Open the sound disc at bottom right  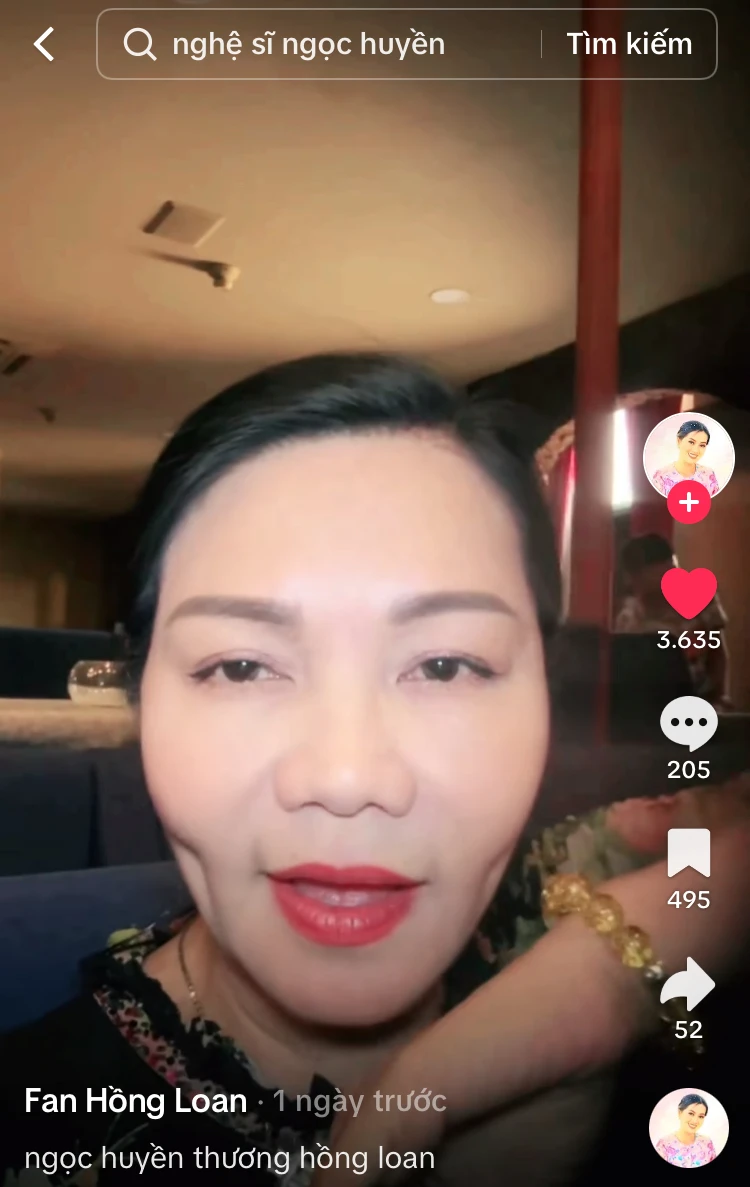coord(688,1127)
